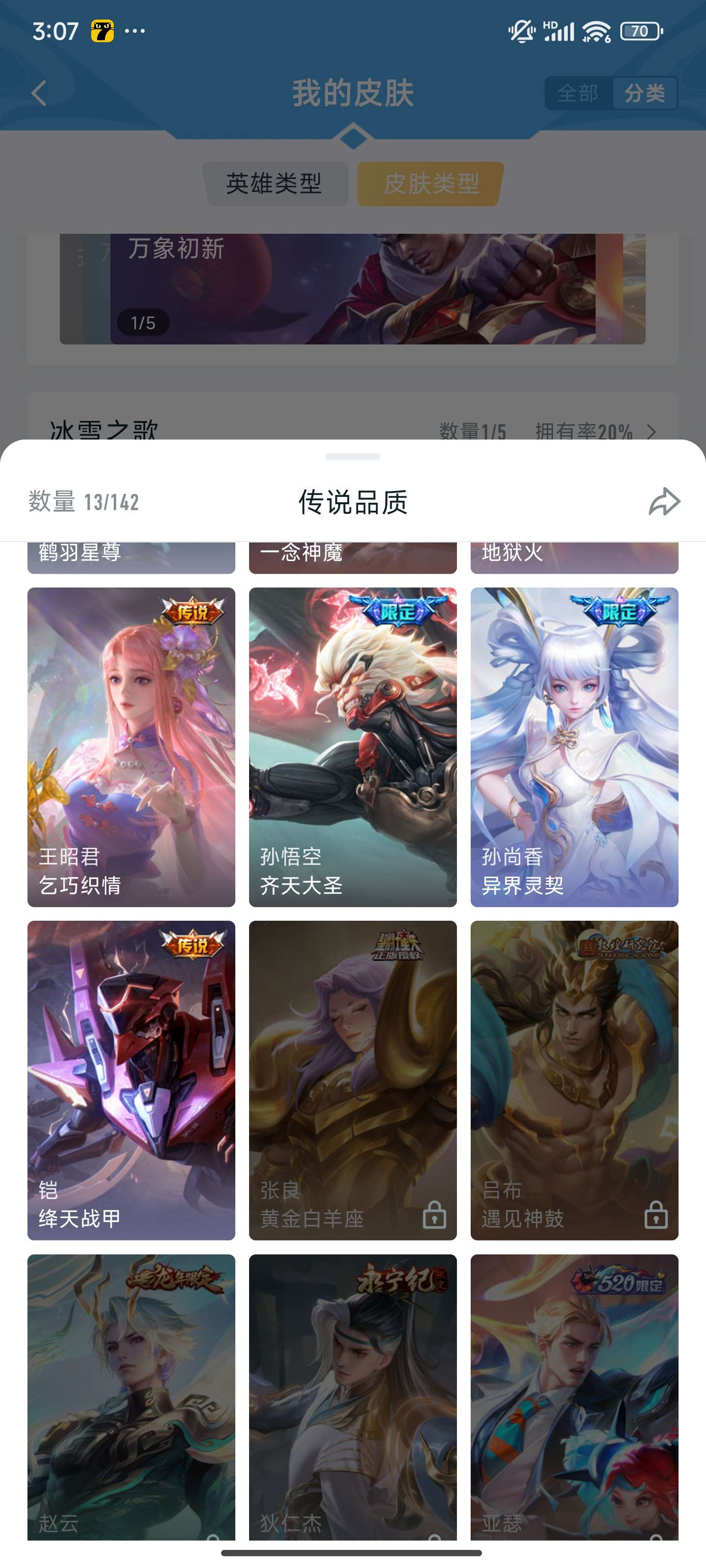Open the 亚瑟 520限定 skin card
Viewport: 706px width, 1568px height.
click(x=574, y=1396)
